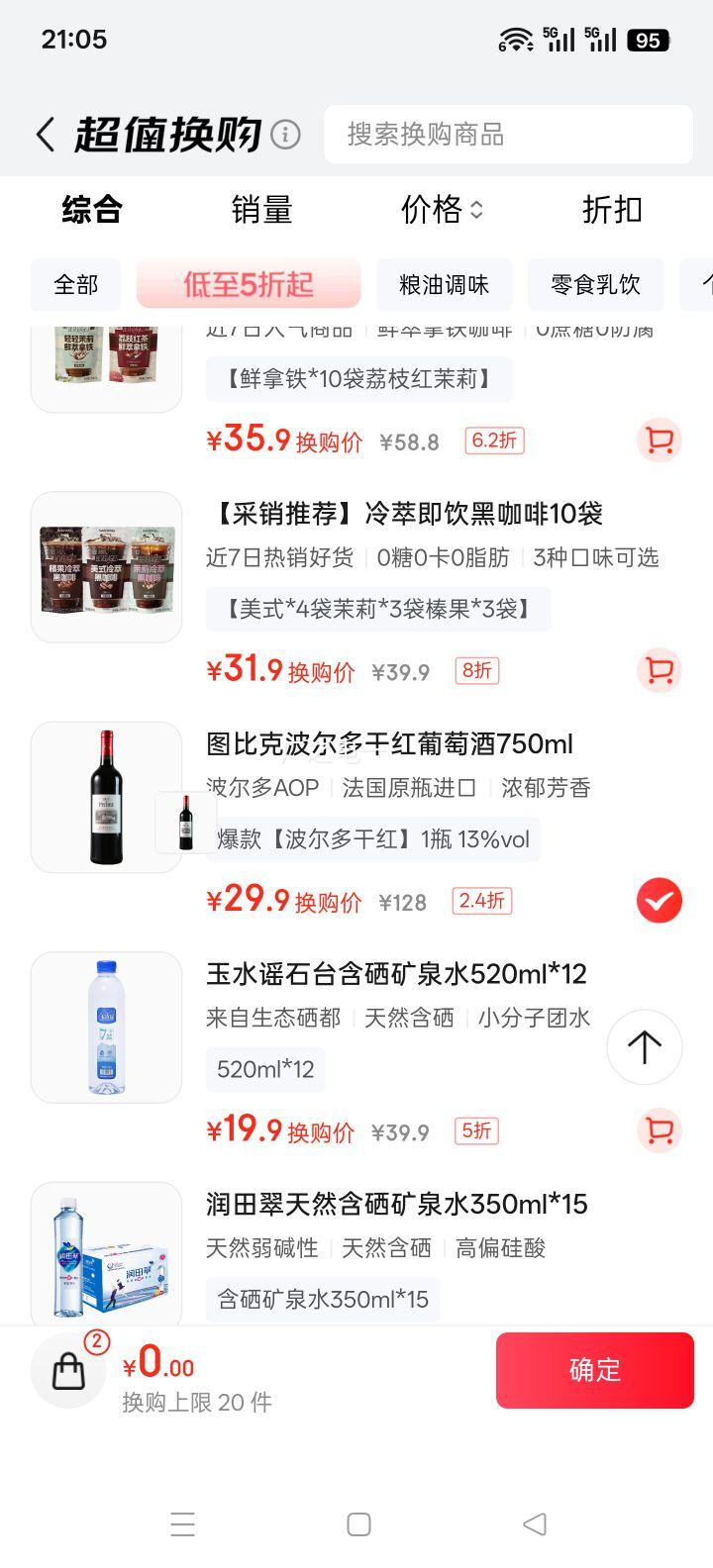713x1568 pixels.
Task: Sort products by 销量
Action: coord(261,210)
